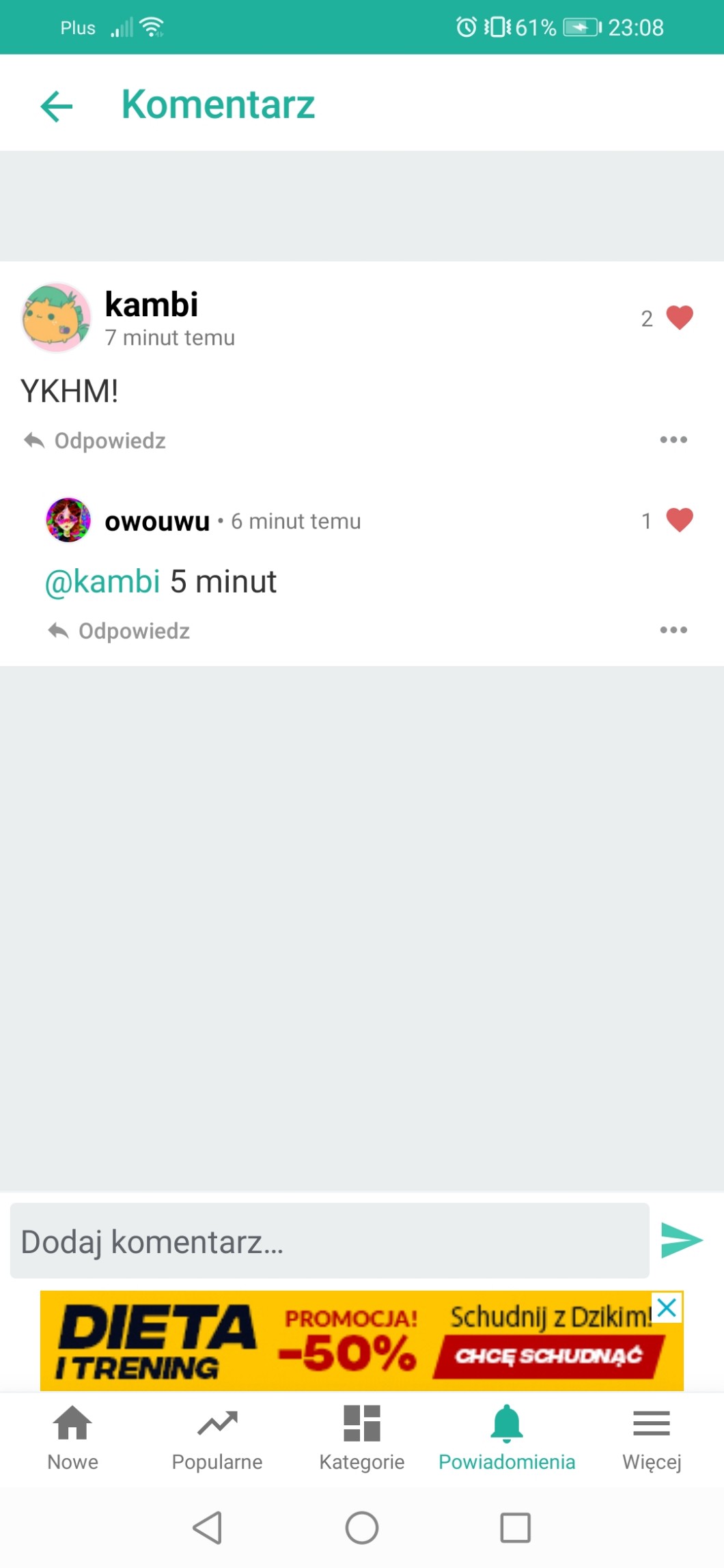Tap Odpowiedz under owouwu's reply
The image size is (724, 1568).
(120, 631)
